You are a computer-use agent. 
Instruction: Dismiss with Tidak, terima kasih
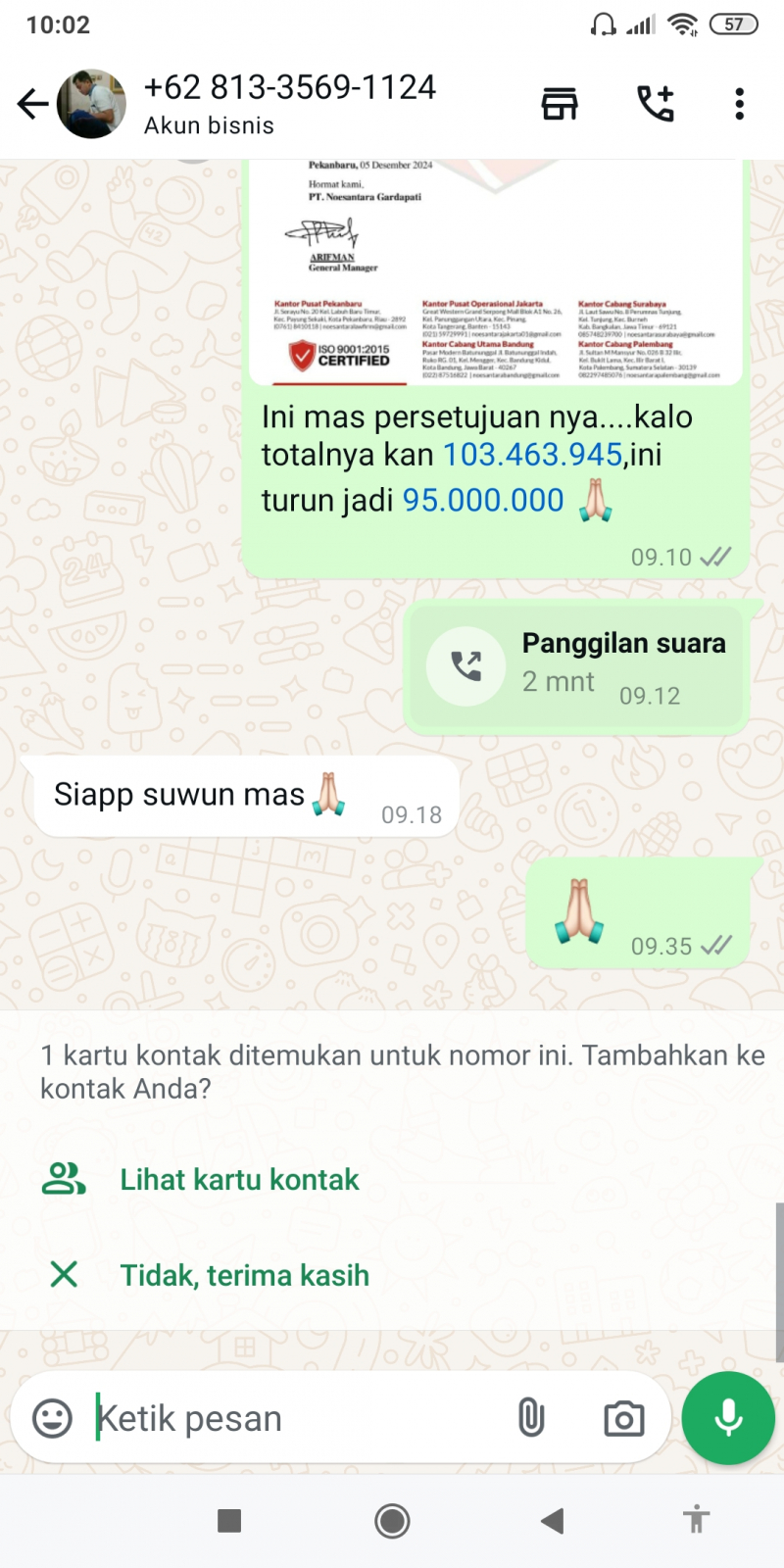click(244, 1275)
